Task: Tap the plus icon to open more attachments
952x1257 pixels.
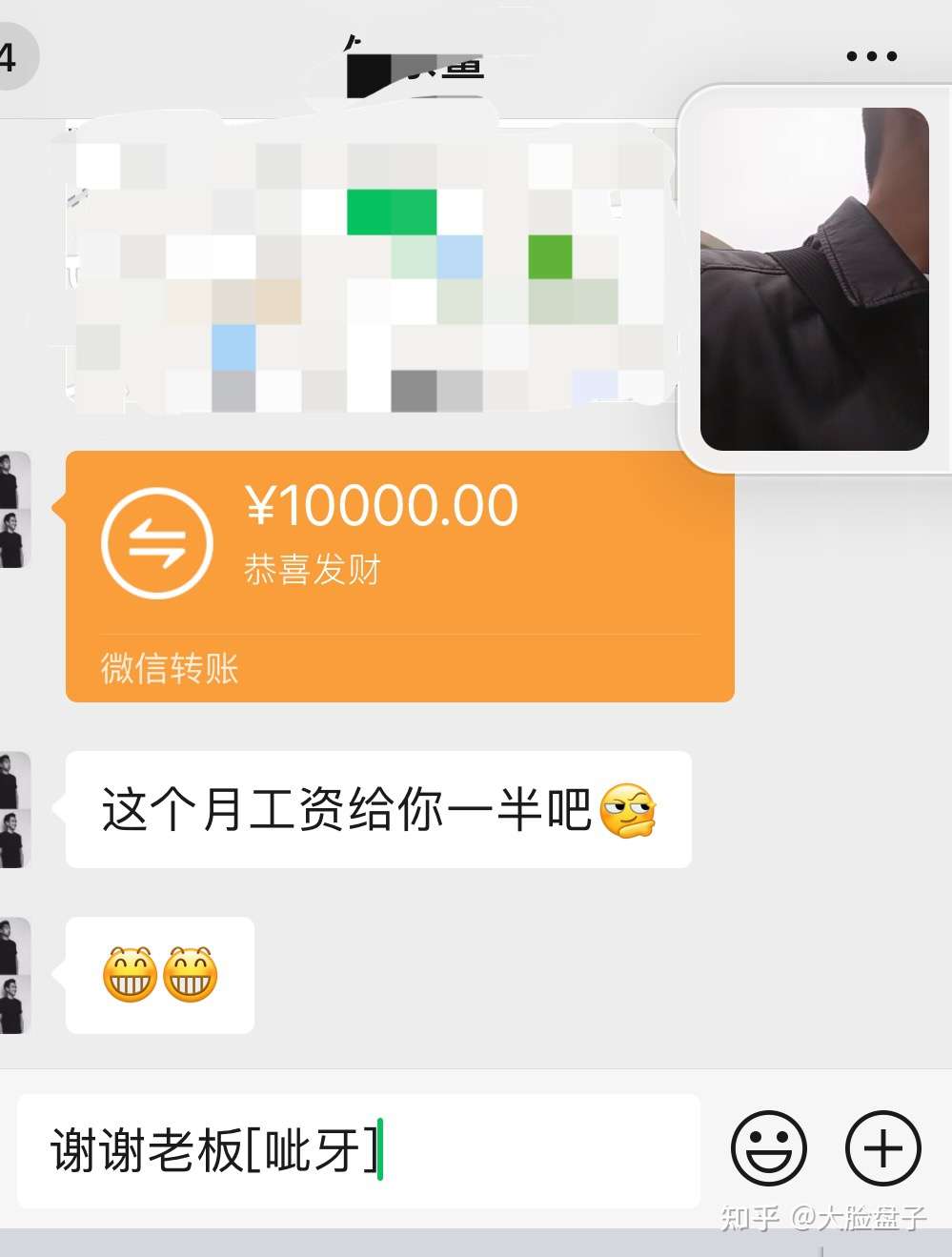Action: (x=881, y=1147)
